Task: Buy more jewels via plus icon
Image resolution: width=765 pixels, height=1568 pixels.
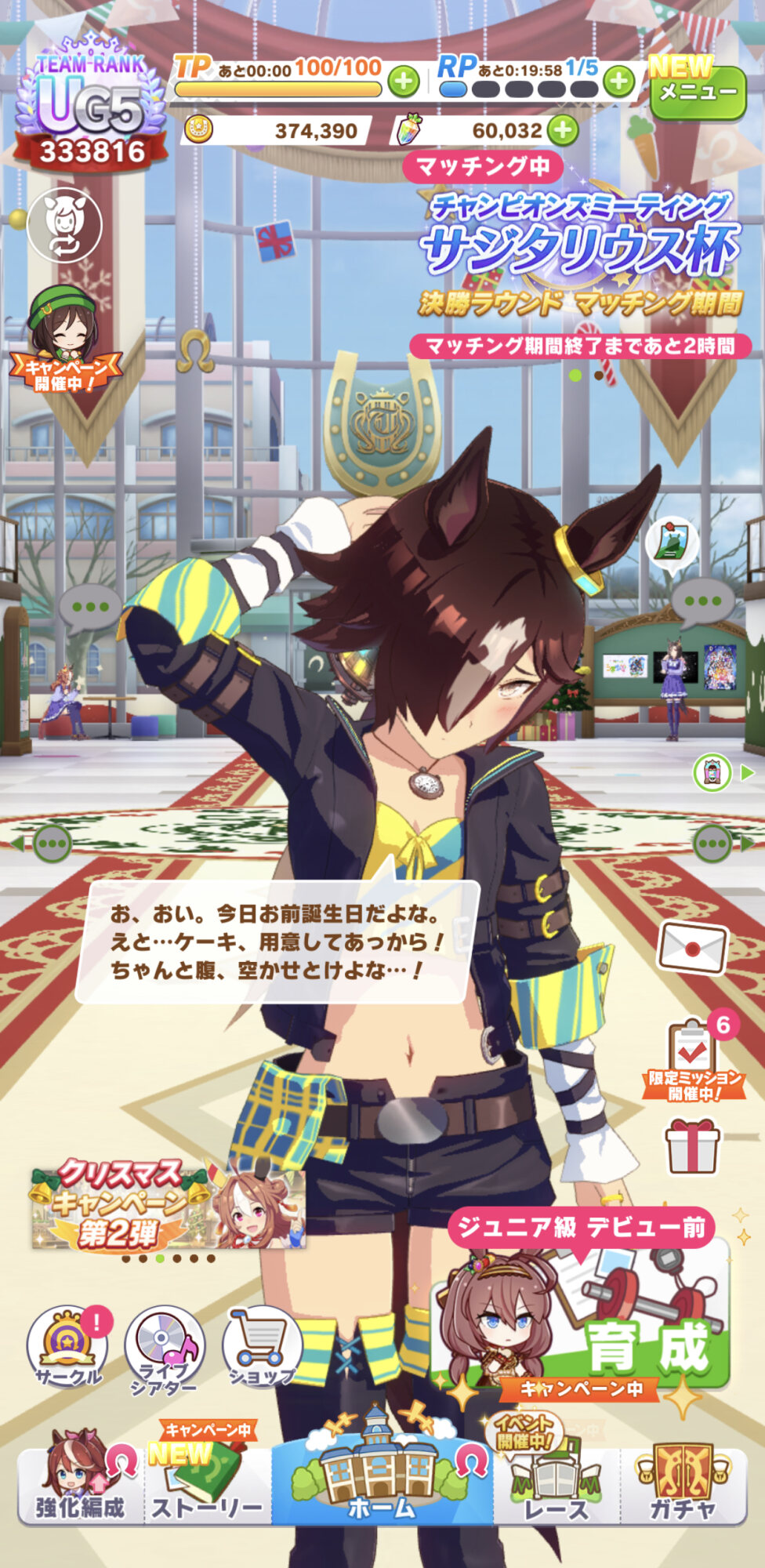Action: coord(563,130)
